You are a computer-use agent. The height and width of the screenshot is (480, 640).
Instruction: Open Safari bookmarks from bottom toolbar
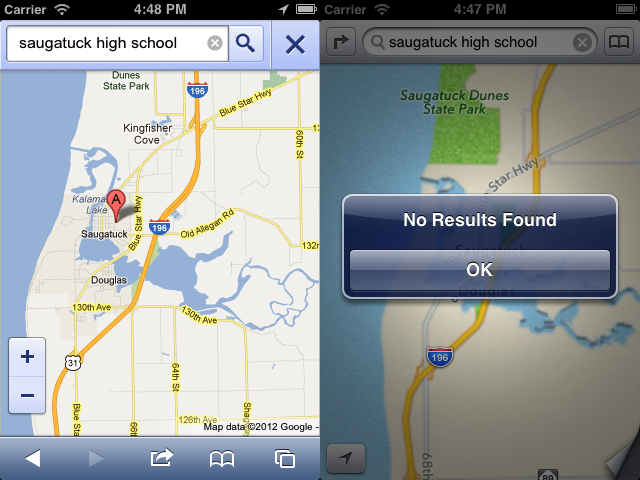click(x=221, y=458)
